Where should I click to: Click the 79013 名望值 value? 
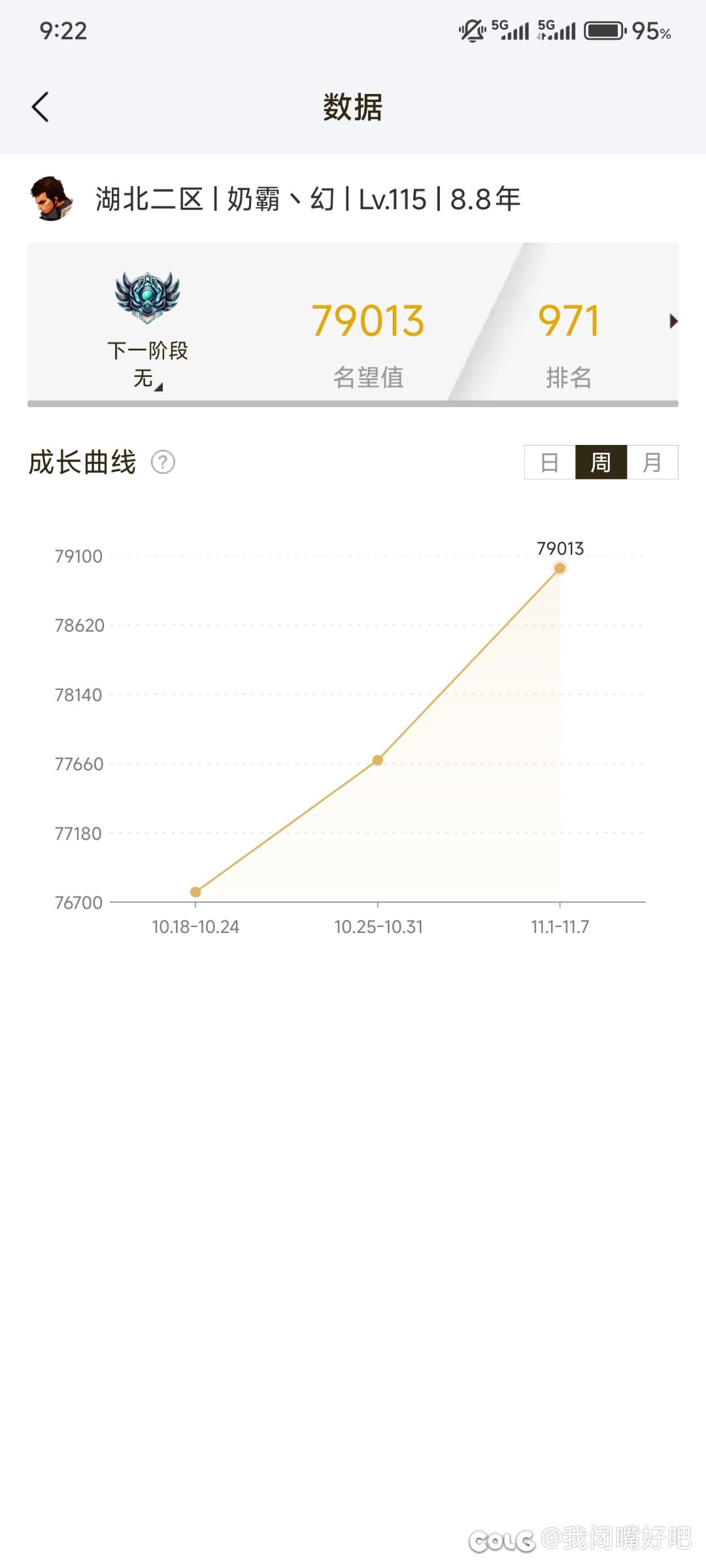pyautogui.click(x=369, y=321)
